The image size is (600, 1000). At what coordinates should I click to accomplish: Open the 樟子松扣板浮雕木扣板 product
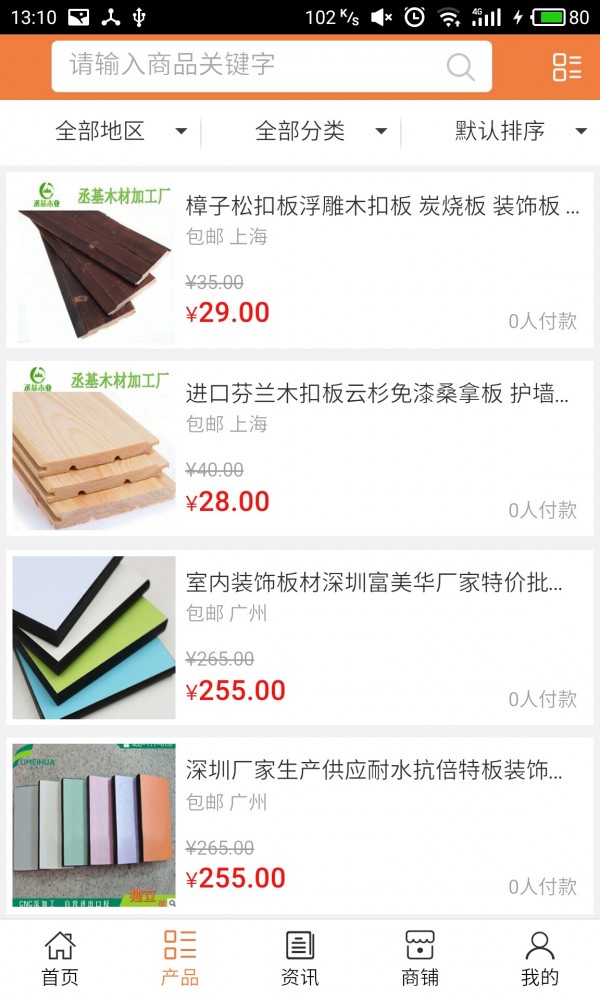(x=382, y=207)
